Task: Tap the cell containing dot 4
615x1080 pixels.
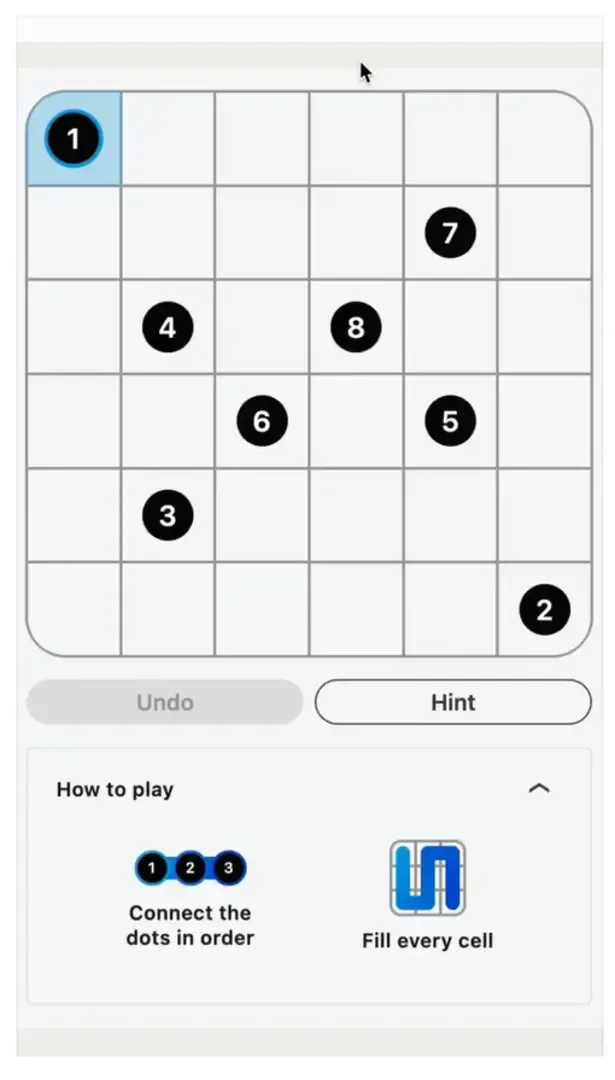Action: (168, 327)
